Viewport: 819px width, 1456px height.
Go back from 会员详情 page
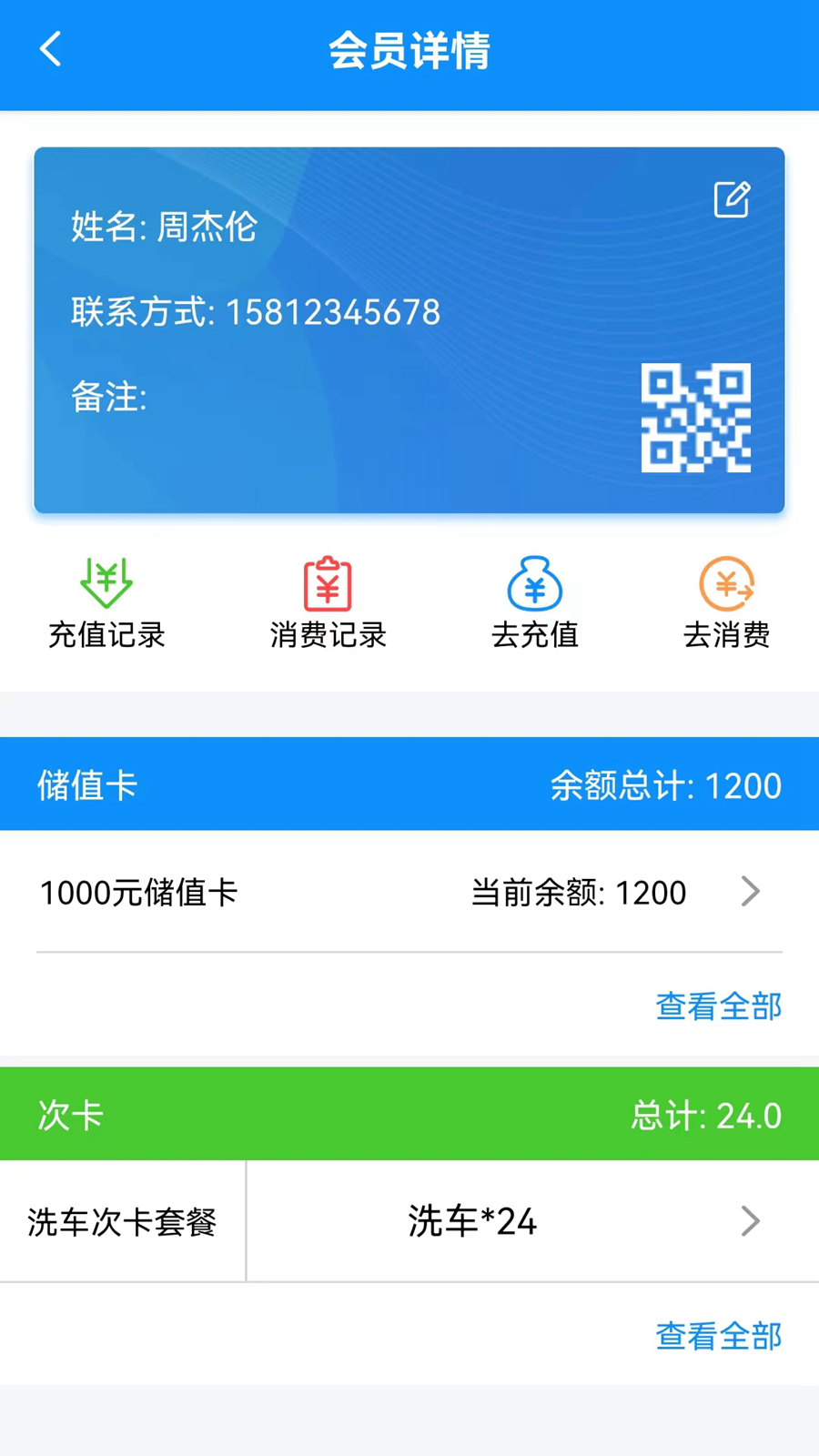pos(51,49)
